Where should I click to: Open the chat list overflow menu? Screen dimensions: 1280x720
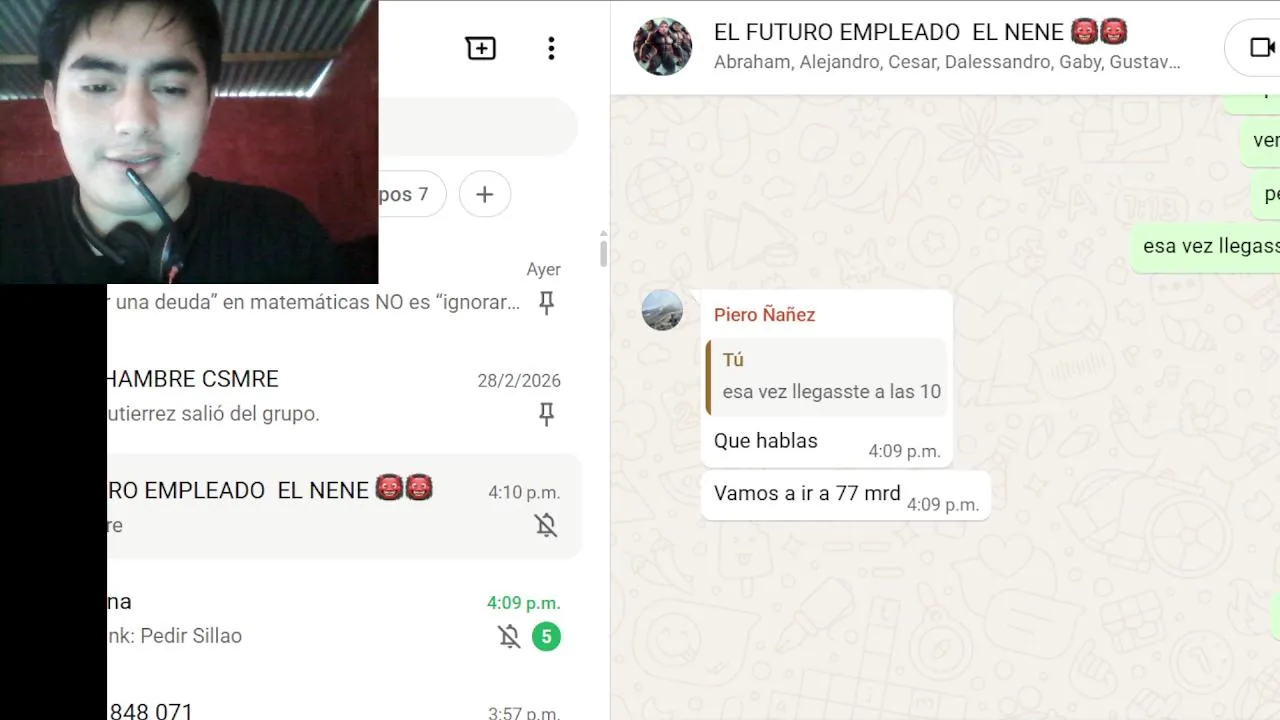[551, 48]
